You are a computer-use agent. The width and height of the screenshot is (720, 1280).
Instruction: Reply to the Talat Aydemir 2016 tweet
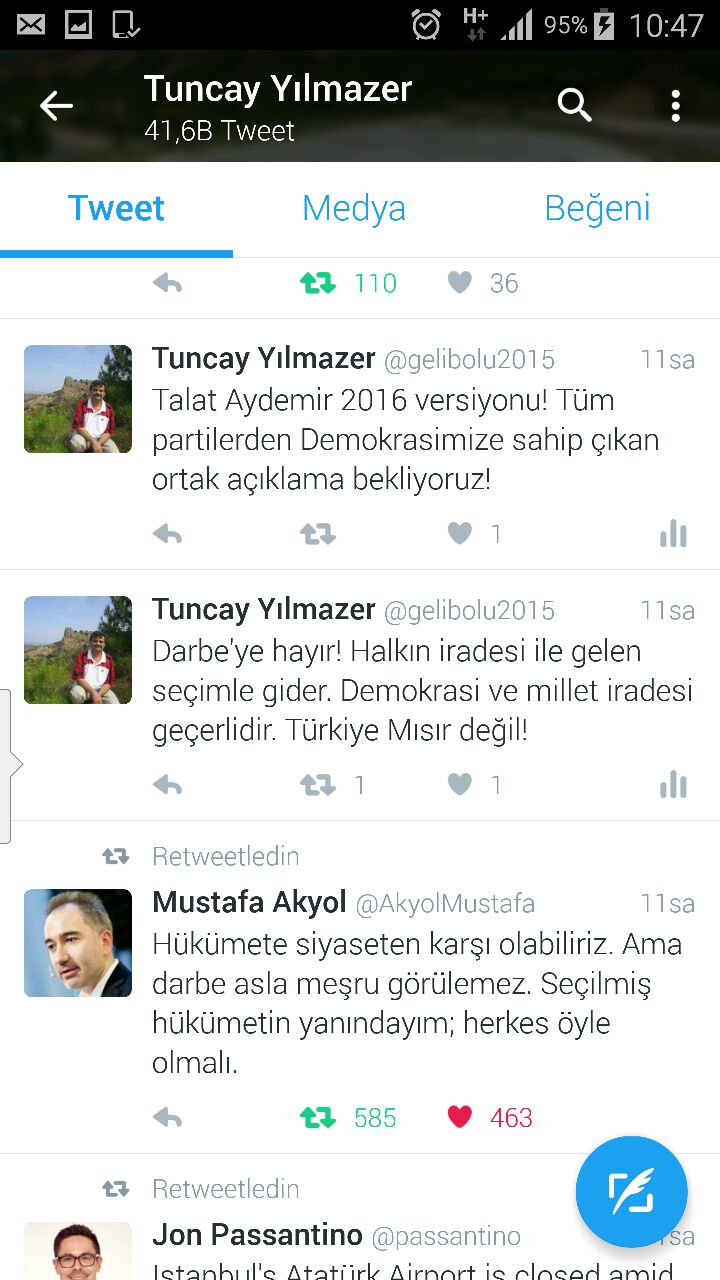[168, 535]
